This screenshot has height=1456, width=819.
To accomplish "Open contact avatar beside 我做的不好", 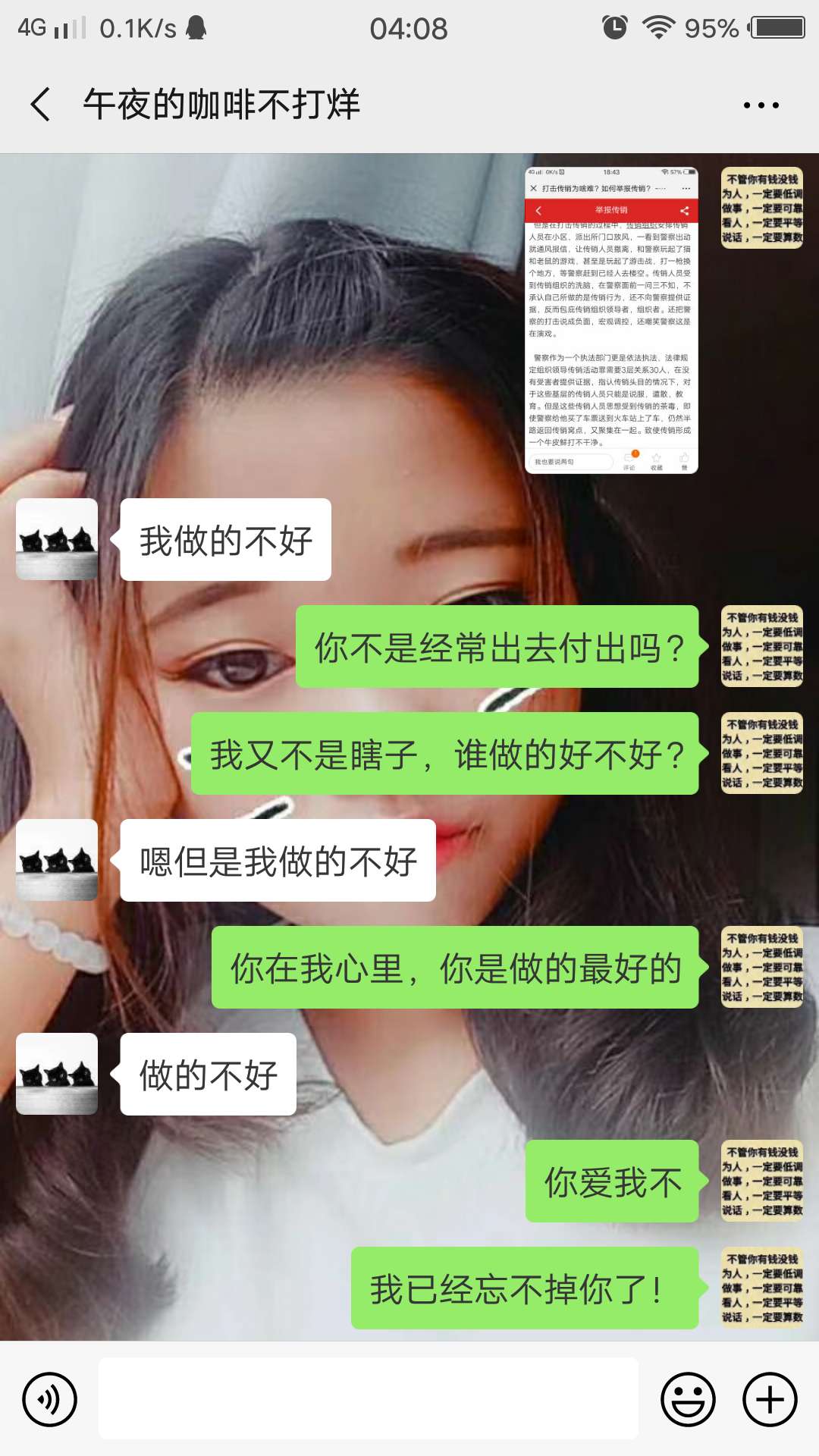I will 57,539.
